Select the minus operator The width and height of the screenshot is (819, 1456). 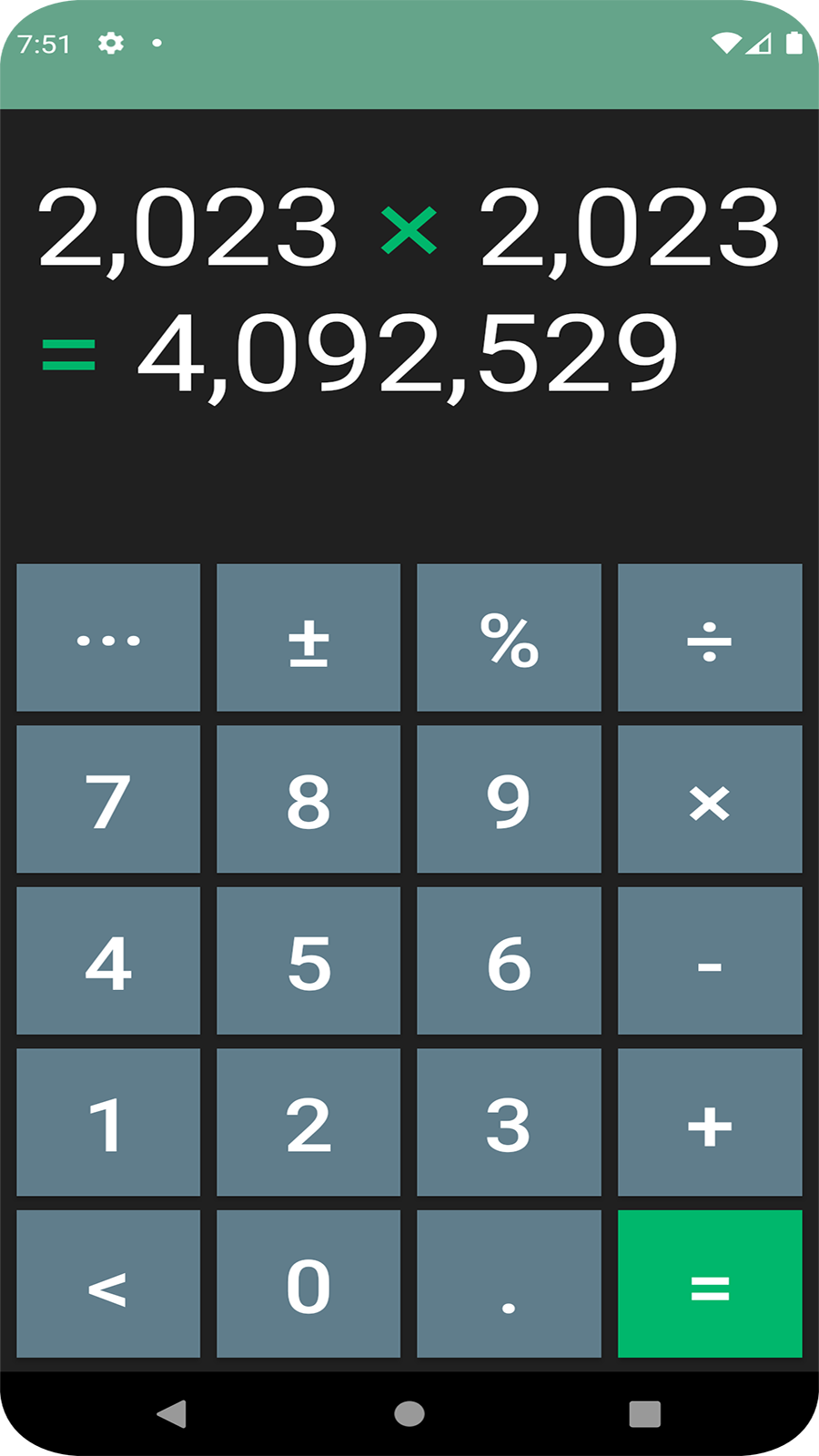tap(710, 960)
